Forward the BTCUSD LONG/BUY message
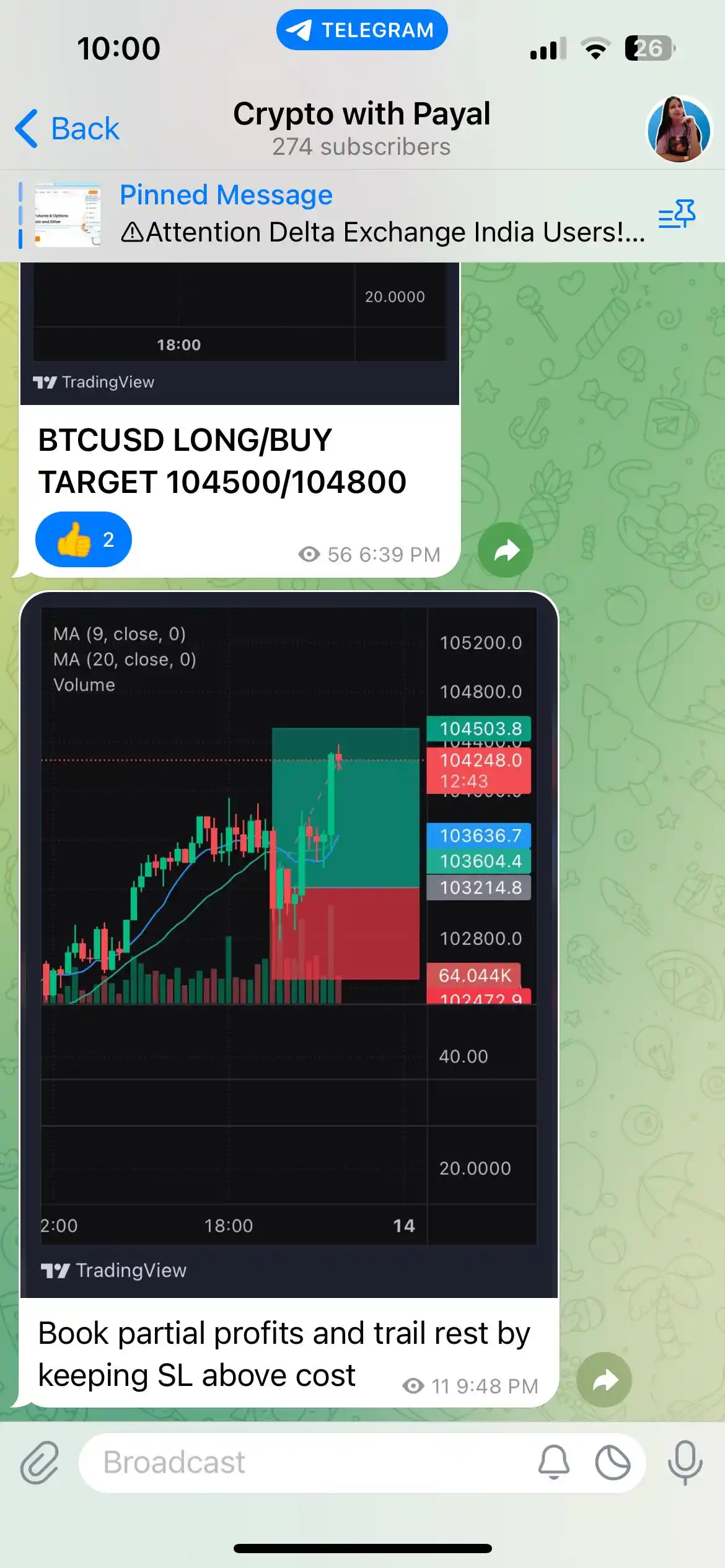This screenshot has height=1568, width=725. coord(506,550)
